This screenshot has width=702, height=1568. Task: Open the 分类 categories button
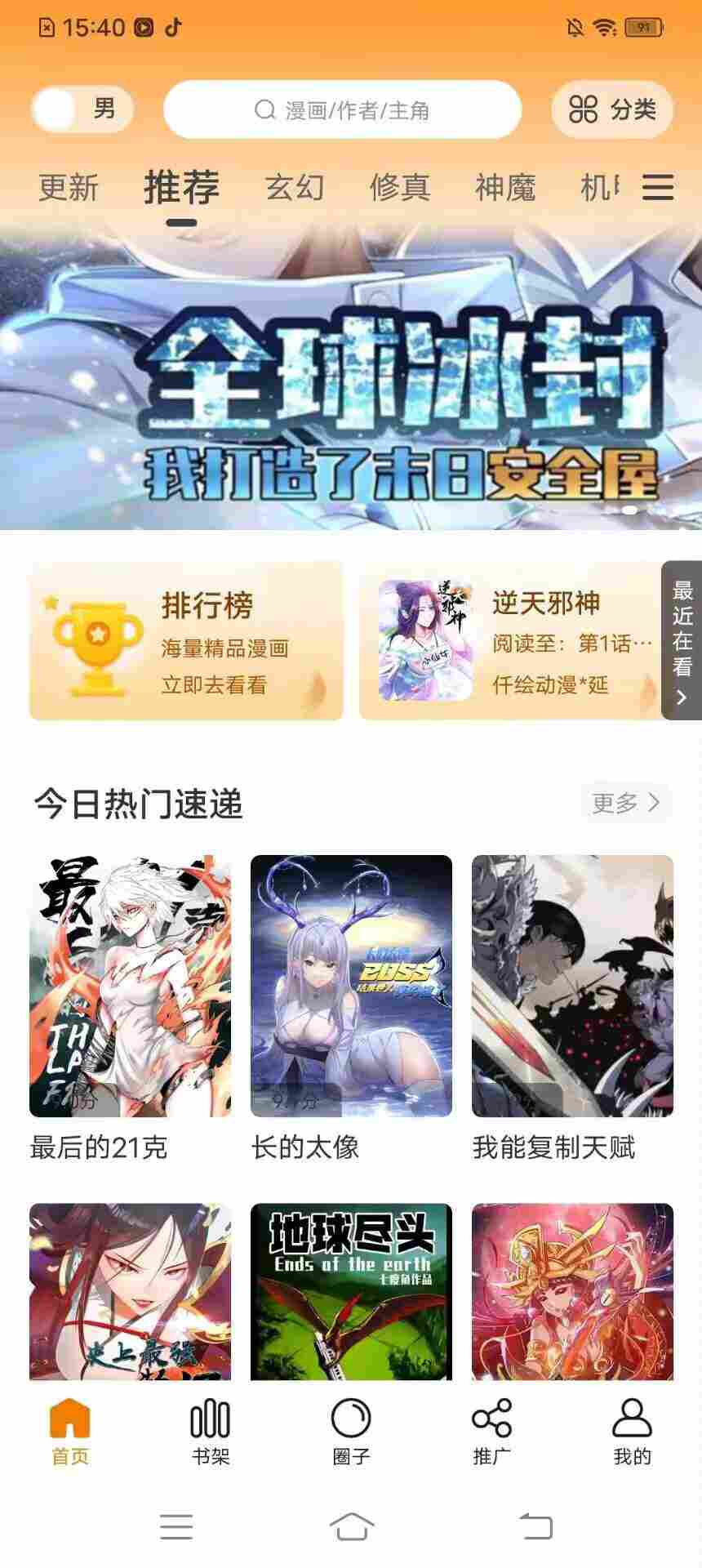(612, 109)
